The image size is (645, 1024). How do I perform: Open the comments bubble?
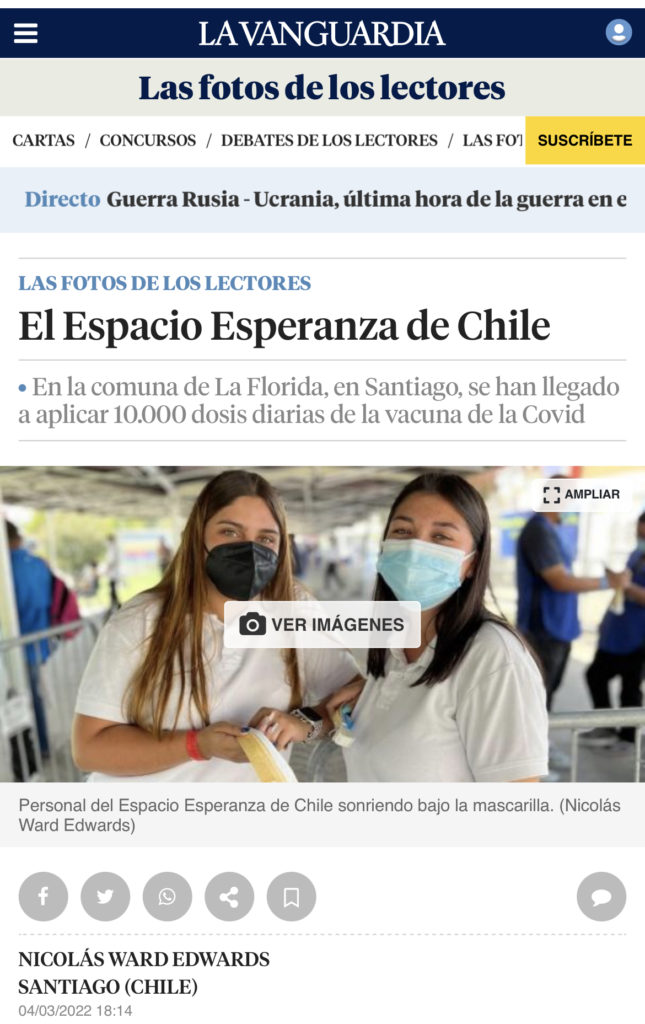[601, 897]
